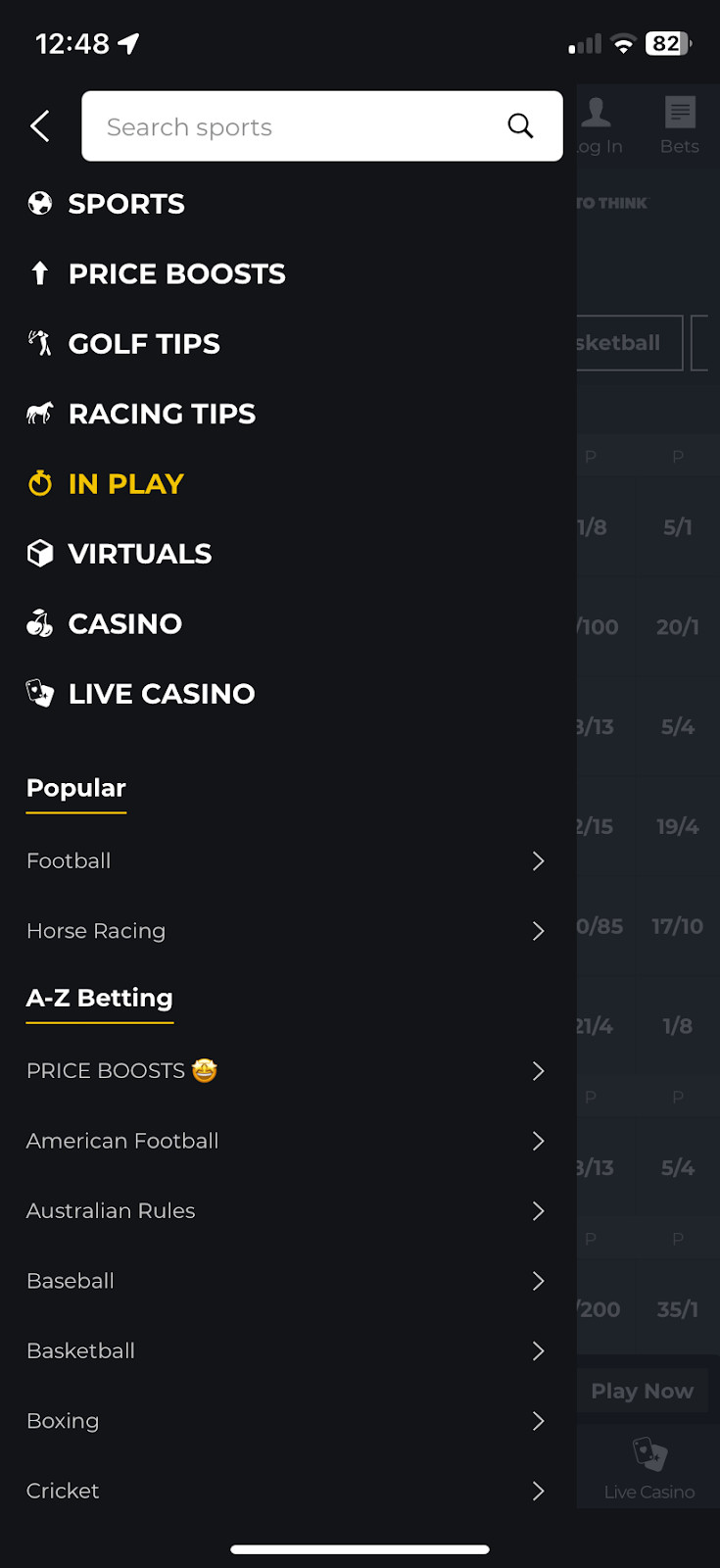Tap the back arrow to close menu

pyautogui.click(x=40, y=126)
